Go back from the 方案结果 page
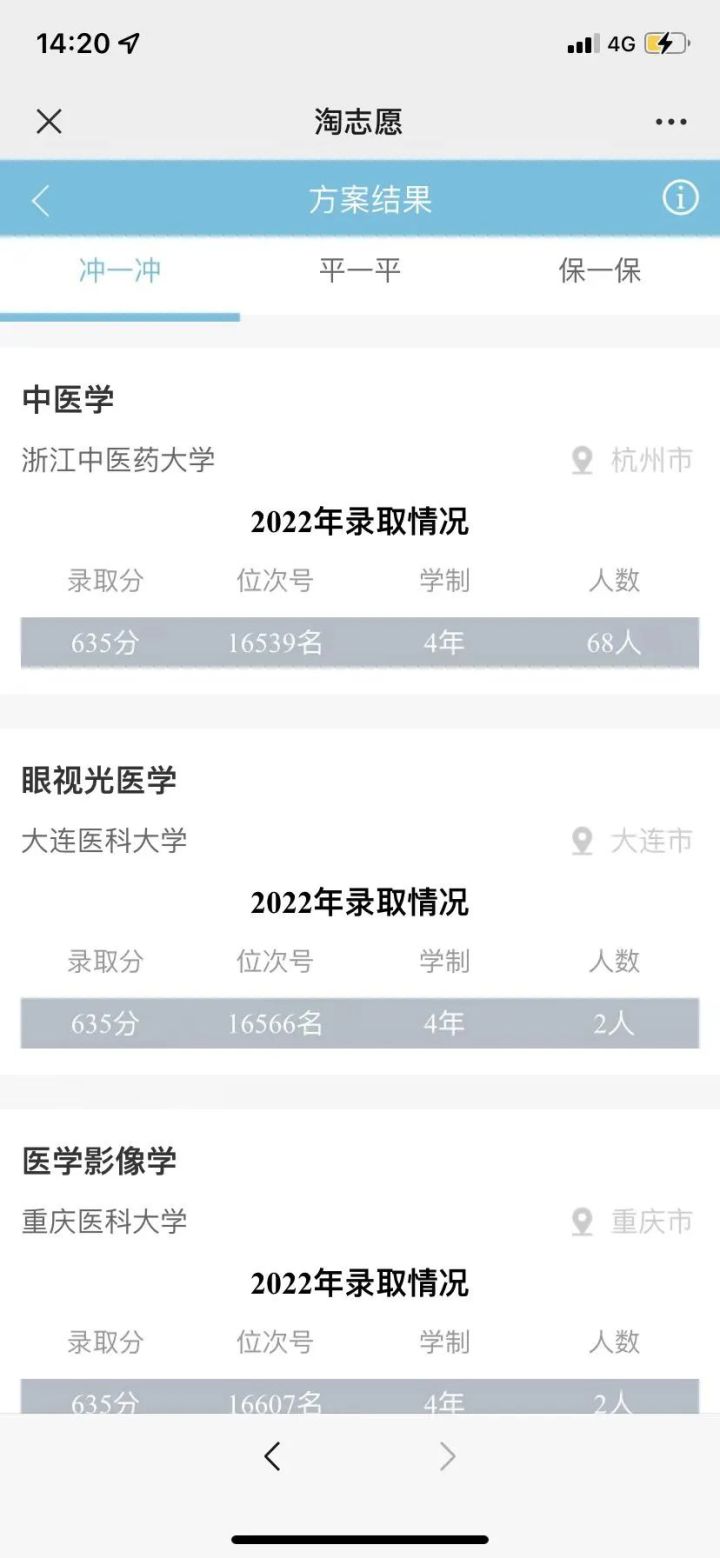720x1558 pixels. [x=40, y=200]
